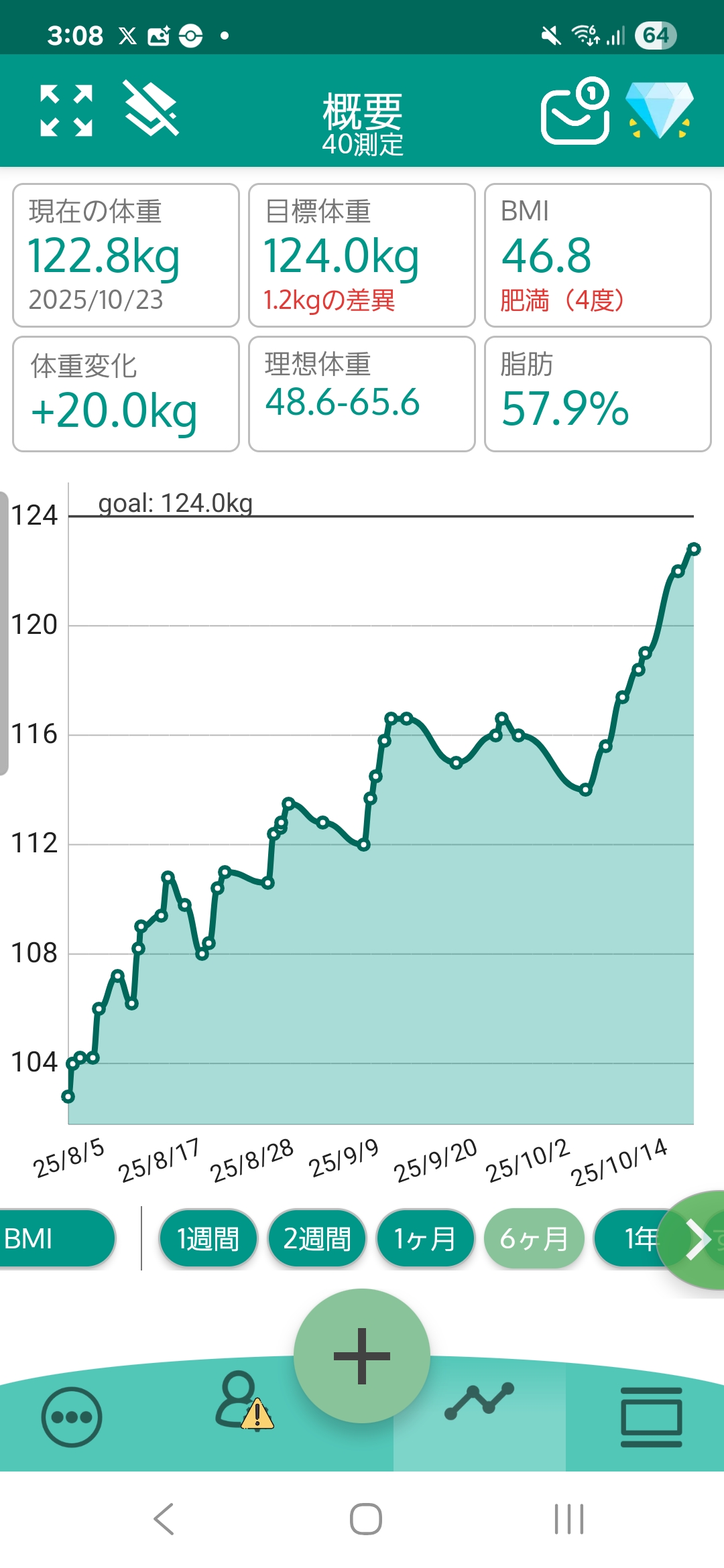Open the premium diamond icon
The image size is (724, 1568).
click(660, 111)
